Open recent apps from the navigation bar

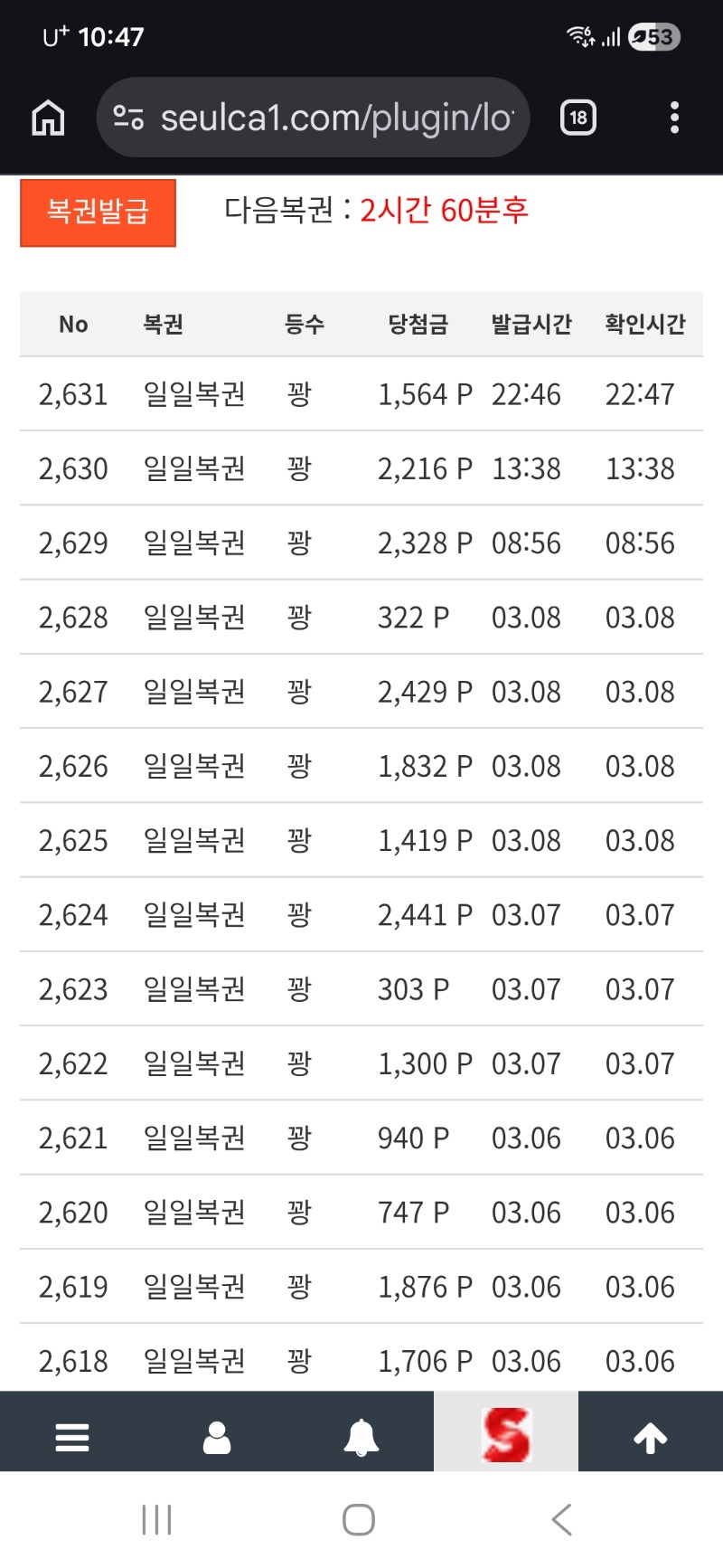coord(156,1520)
